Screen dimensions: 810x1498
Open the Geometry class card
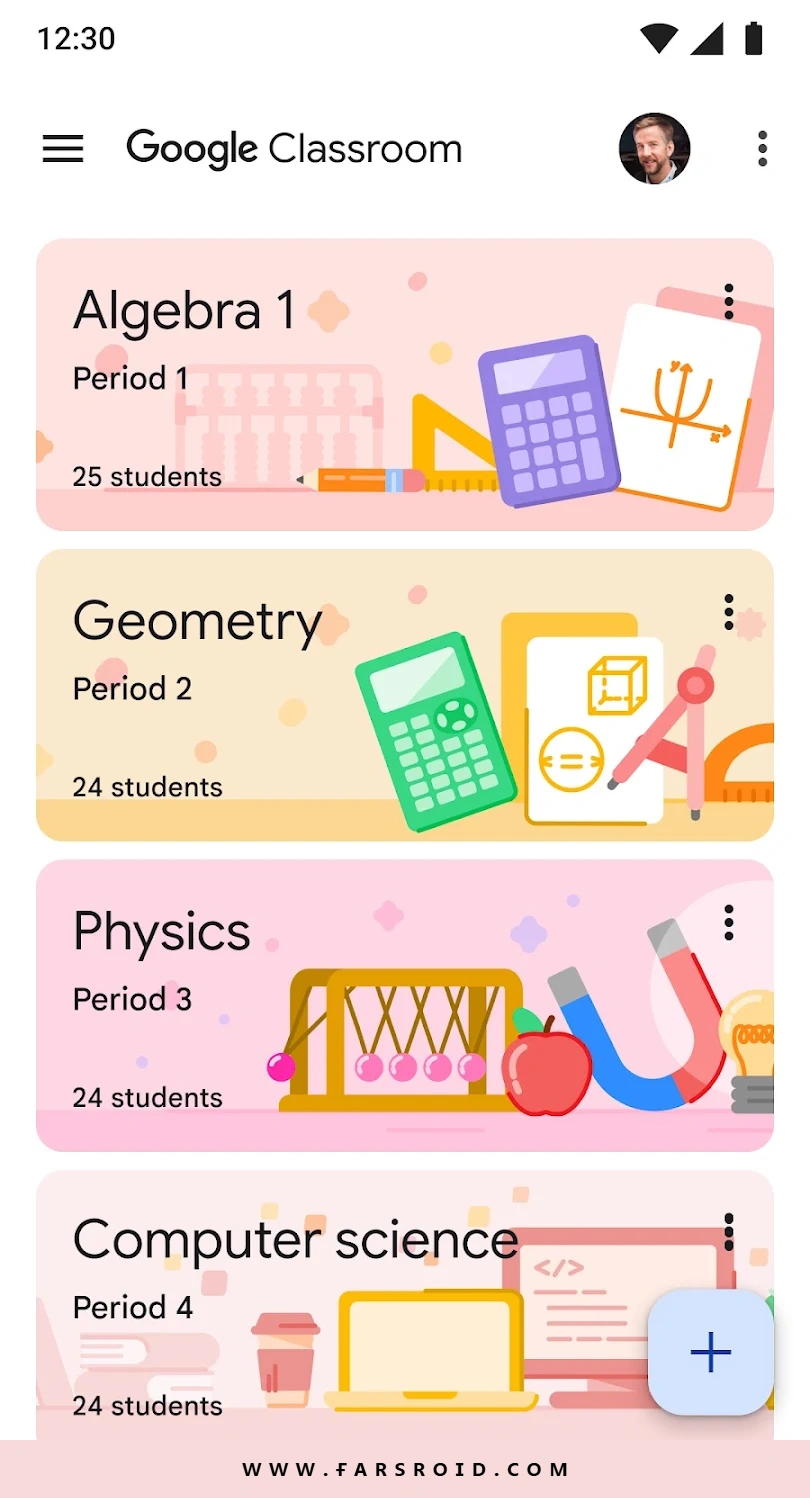[405, 695]
